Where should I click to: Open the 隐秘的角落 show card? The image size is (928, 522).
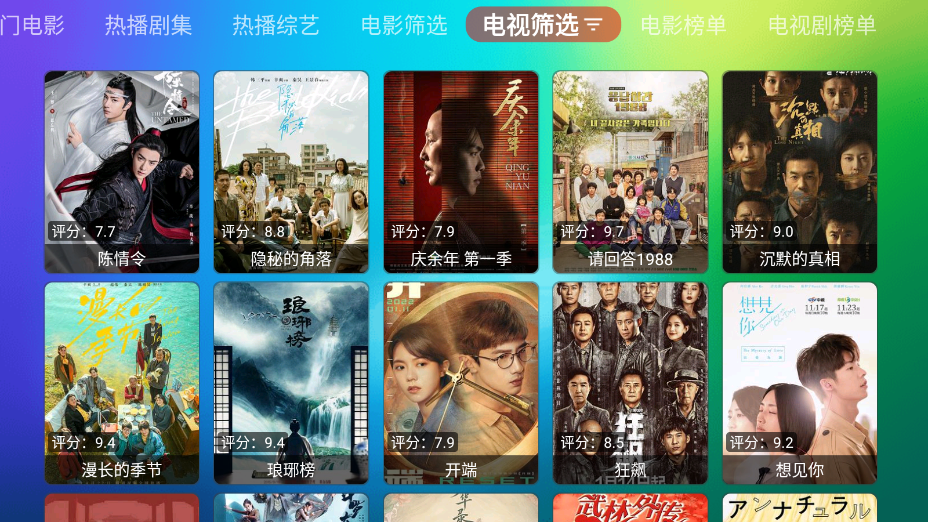tap(291, 172)
